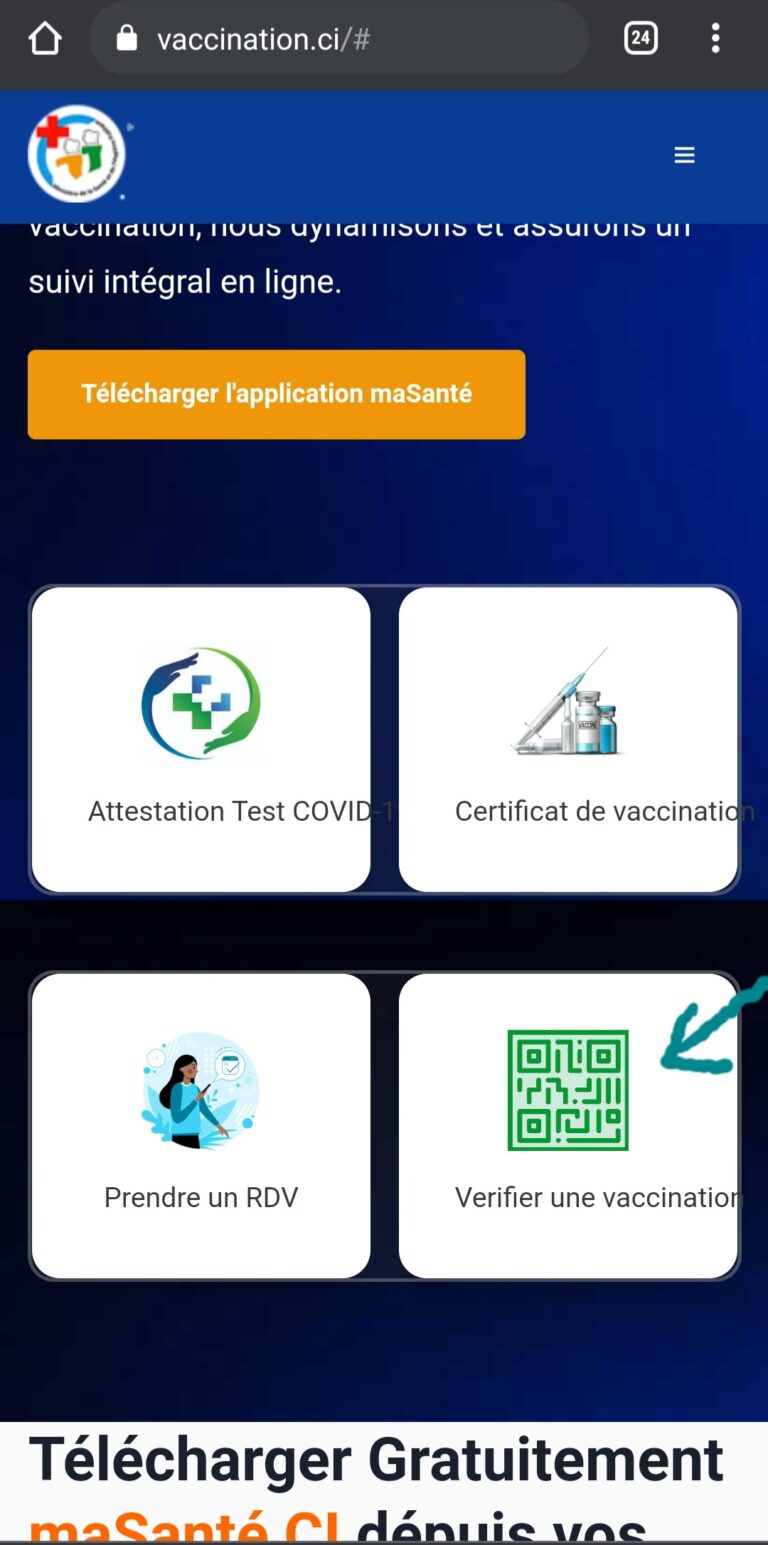768x1545 pixels.
Task: Go to the browser home page
Action: pyautogui.click(x=45, y=39)
